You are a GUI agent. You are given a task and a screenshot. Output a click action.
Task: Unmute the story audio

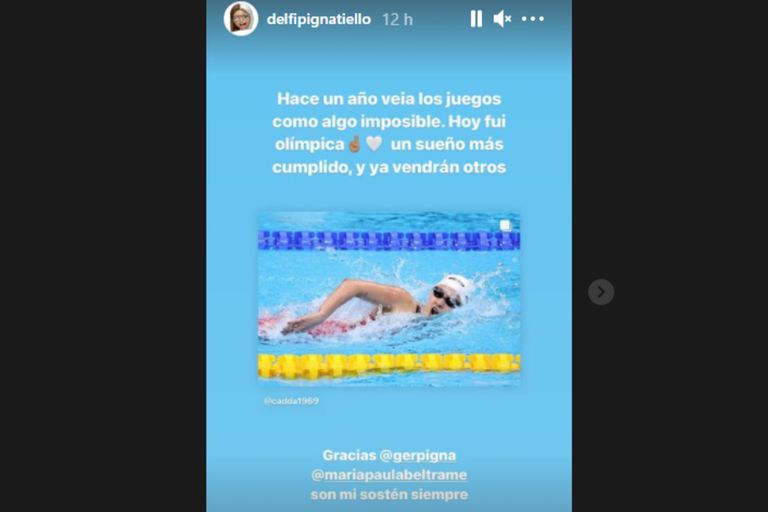click(502, 19)
